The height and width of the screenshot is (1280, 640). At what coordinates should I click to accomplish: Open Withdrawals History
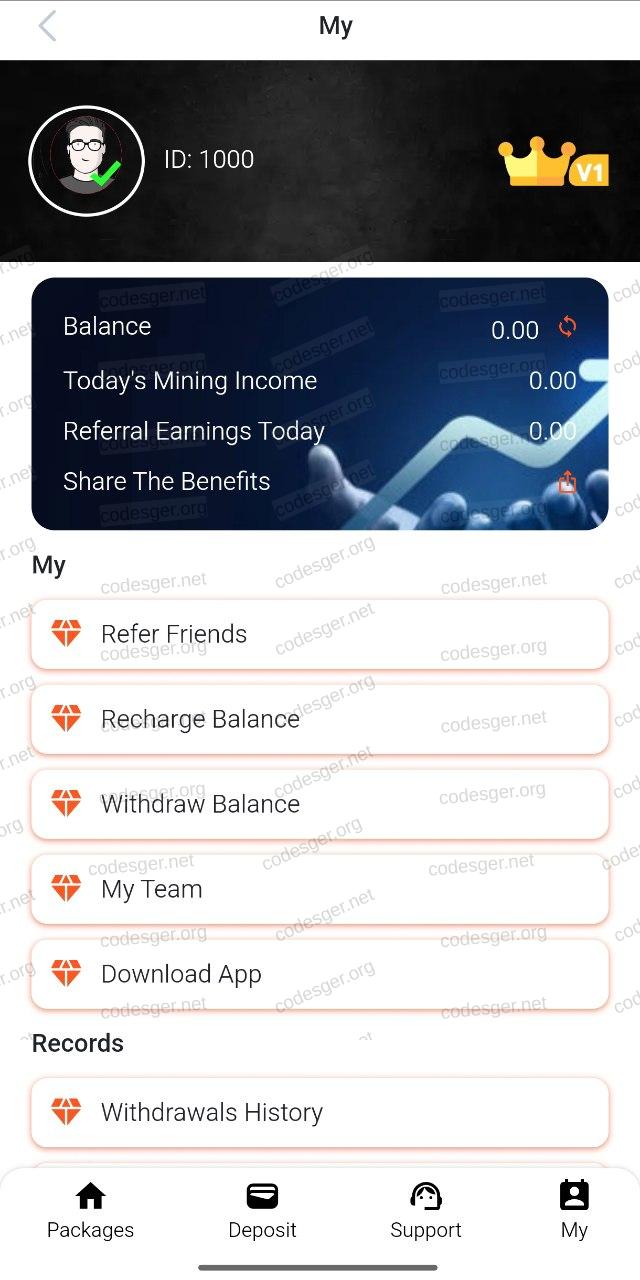[x=320, y=1112]
